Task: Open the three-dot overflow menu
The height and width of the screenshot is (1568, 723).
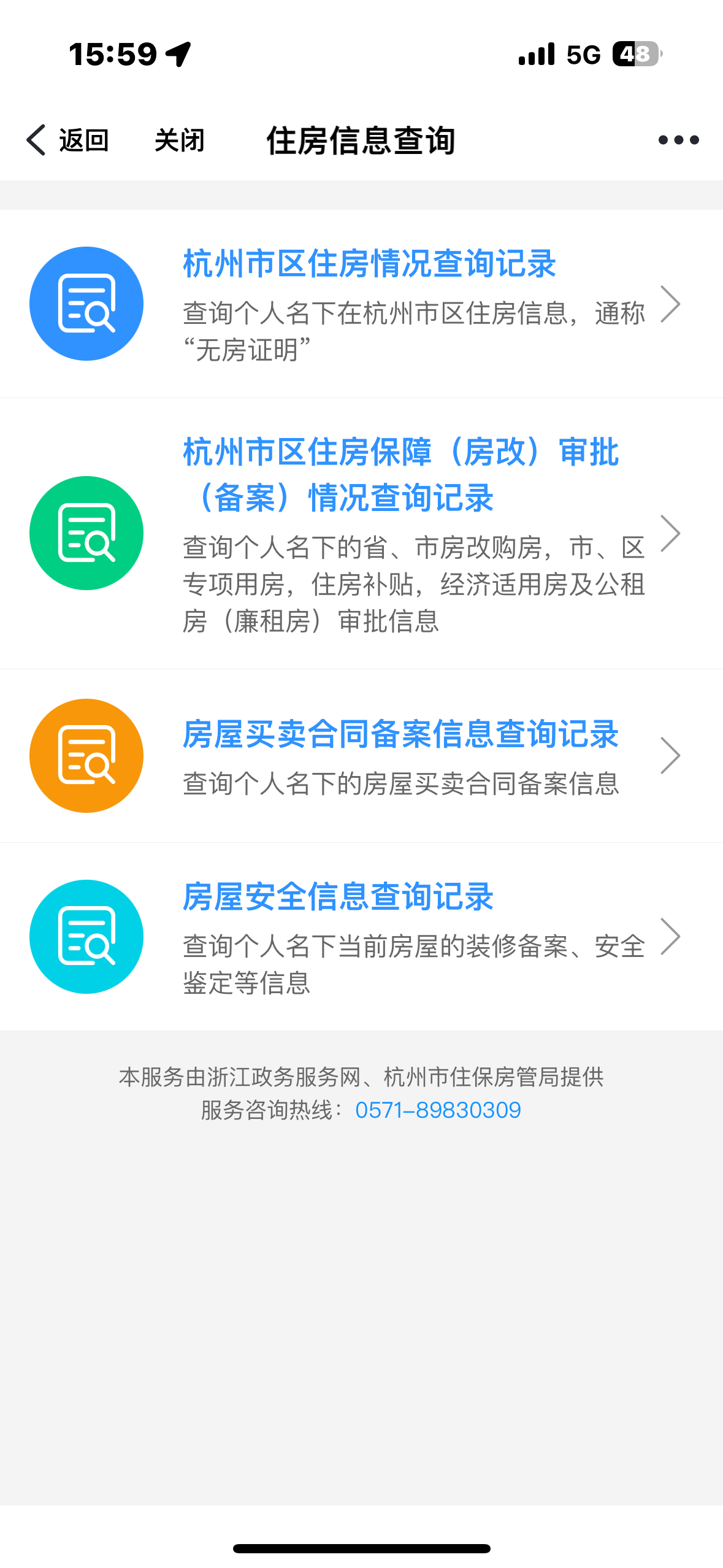Action: 678,140
